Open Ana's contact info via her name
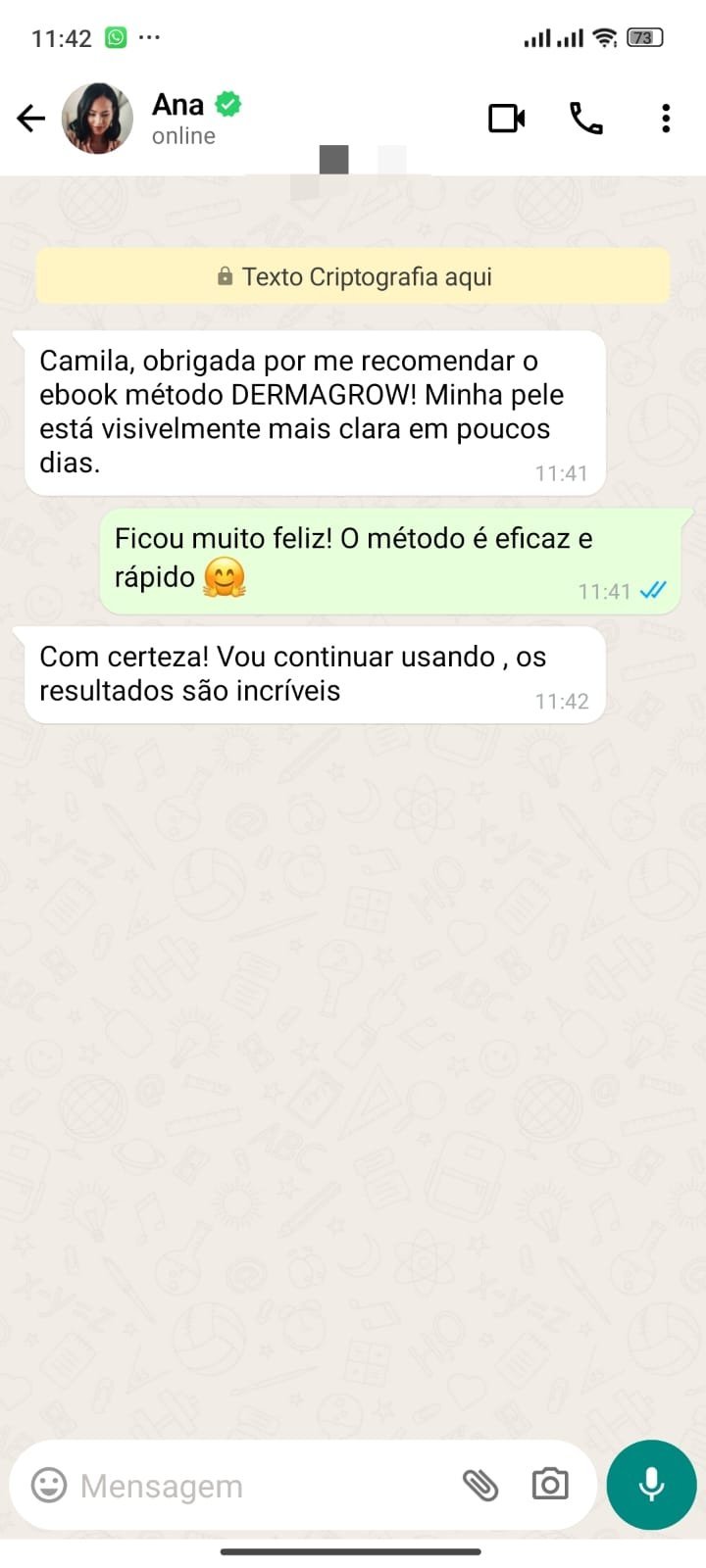706x1568 pixels. click(x=176, y=104)
